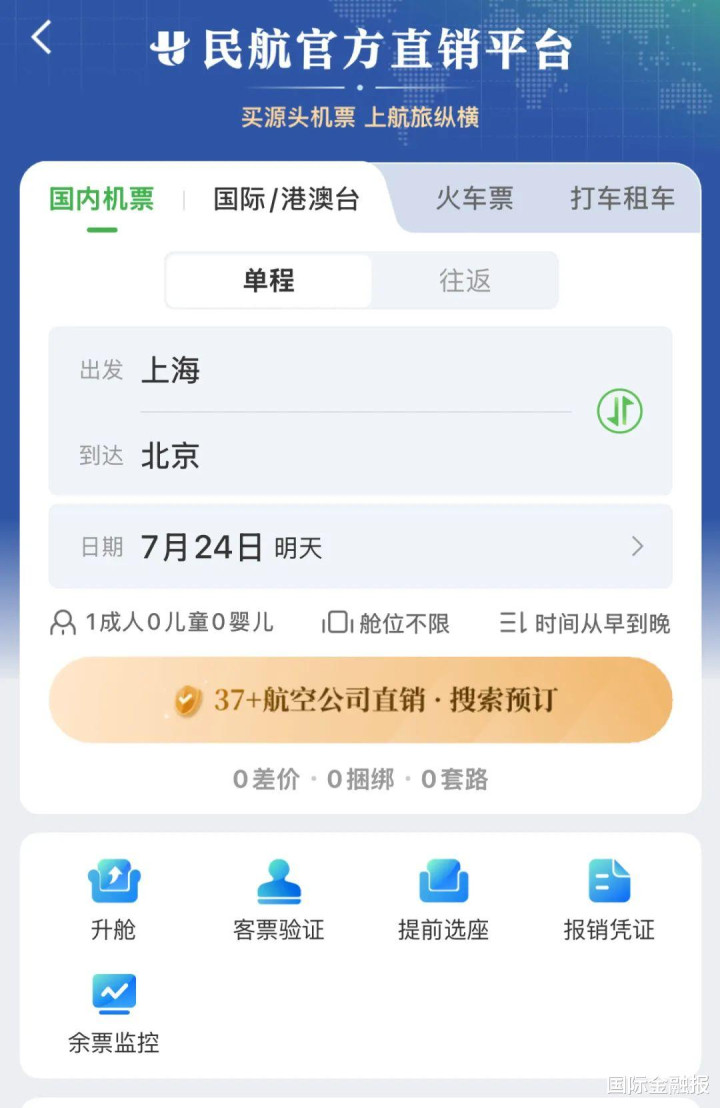Open the 打车租车 tab
Screen dimensions: 720x1108
click(622, 198)
